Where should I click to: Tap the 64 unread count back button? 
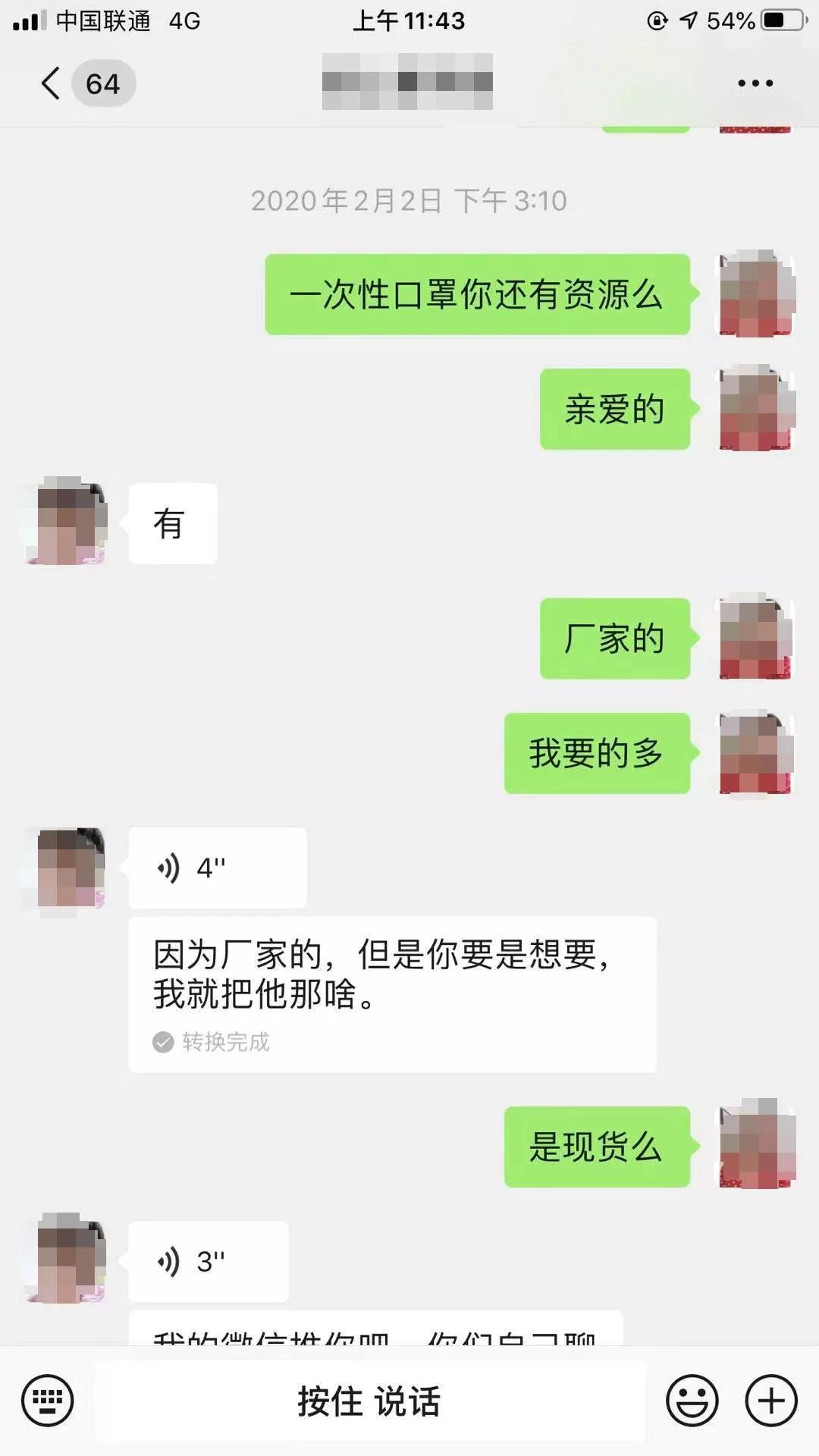pos(102,83)
